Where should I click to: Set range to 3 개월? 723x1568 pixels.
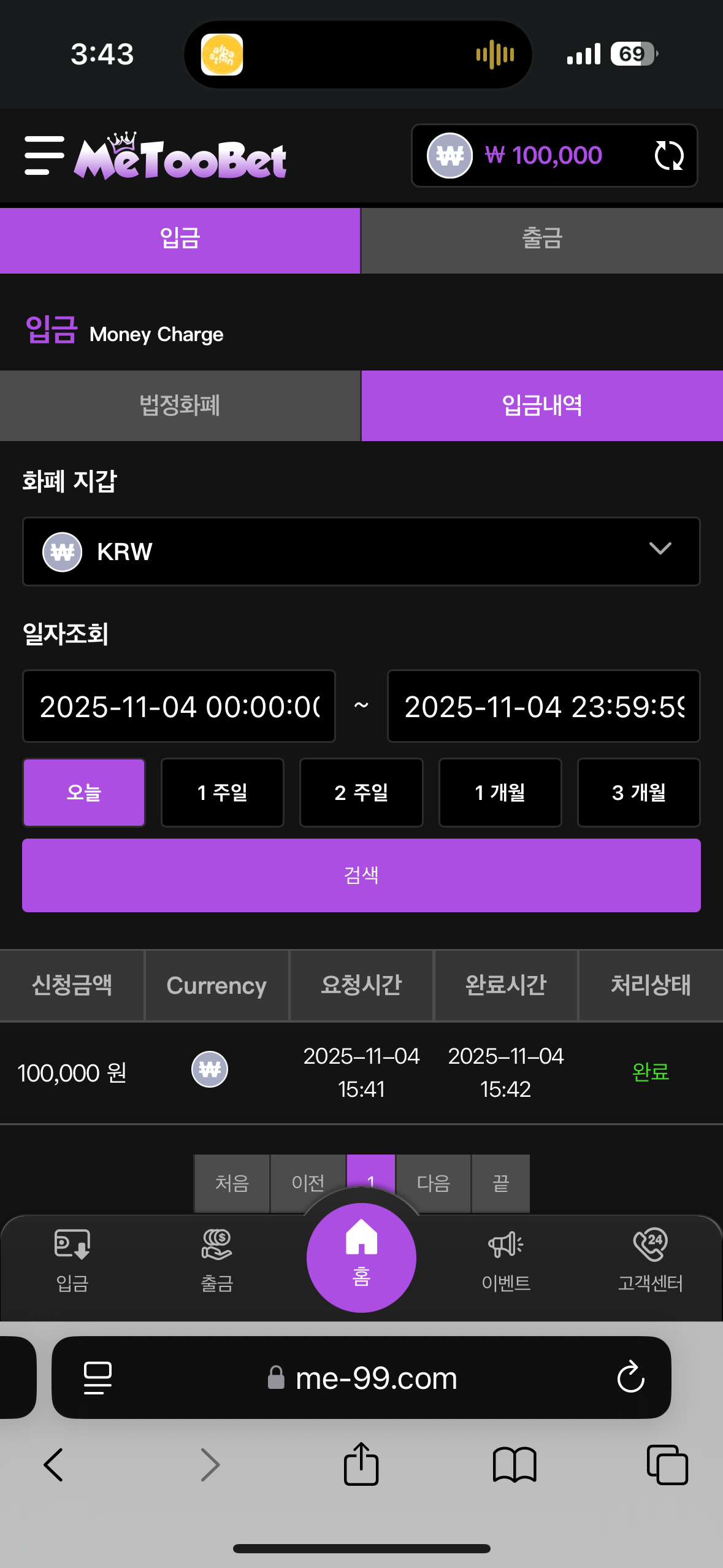[x=638, y=793]
